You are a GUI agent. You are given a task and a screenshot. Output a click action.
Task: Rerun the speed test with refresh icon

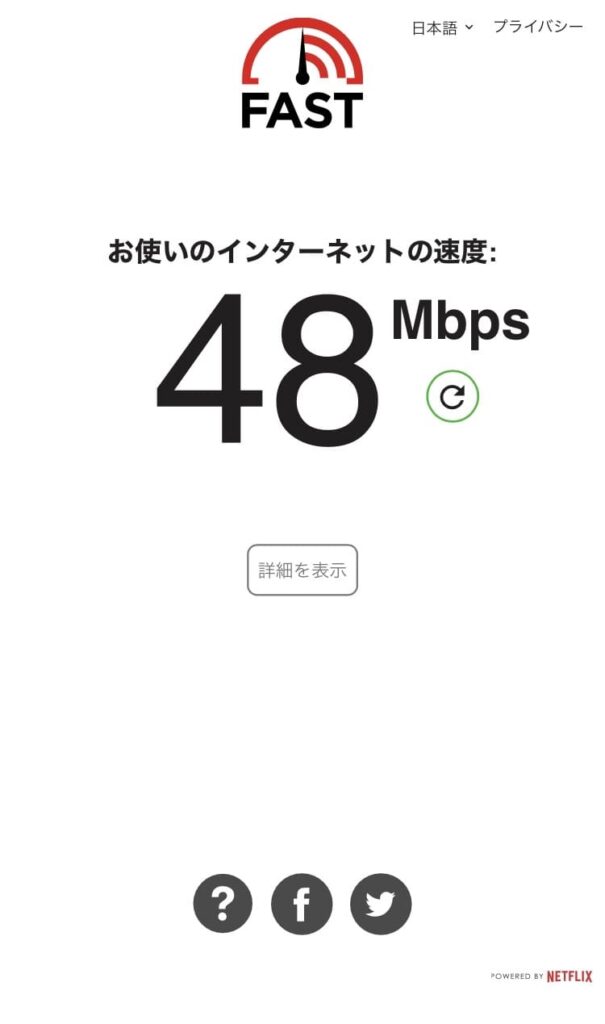tap(453, 396)
